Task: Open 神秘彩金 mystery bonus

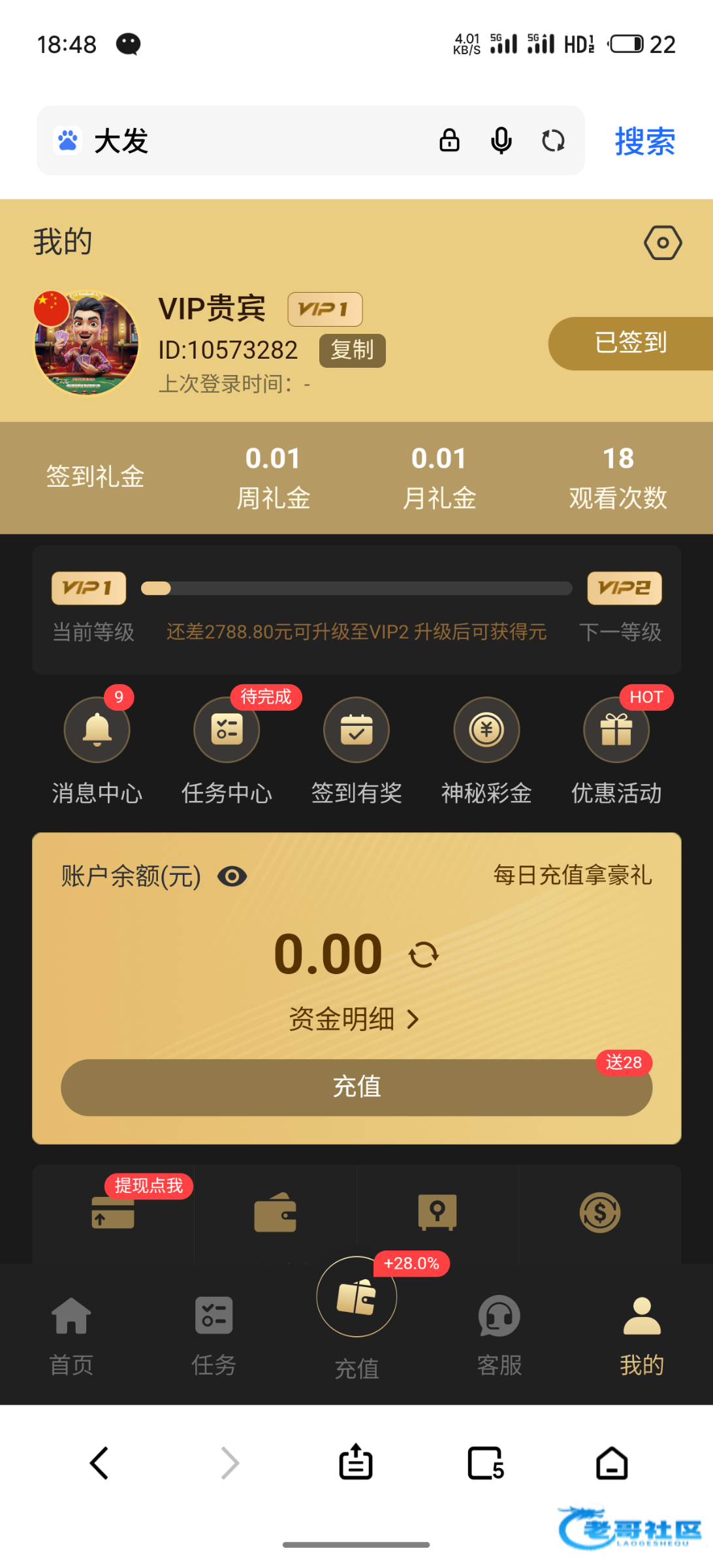Action: pos(486,730)
